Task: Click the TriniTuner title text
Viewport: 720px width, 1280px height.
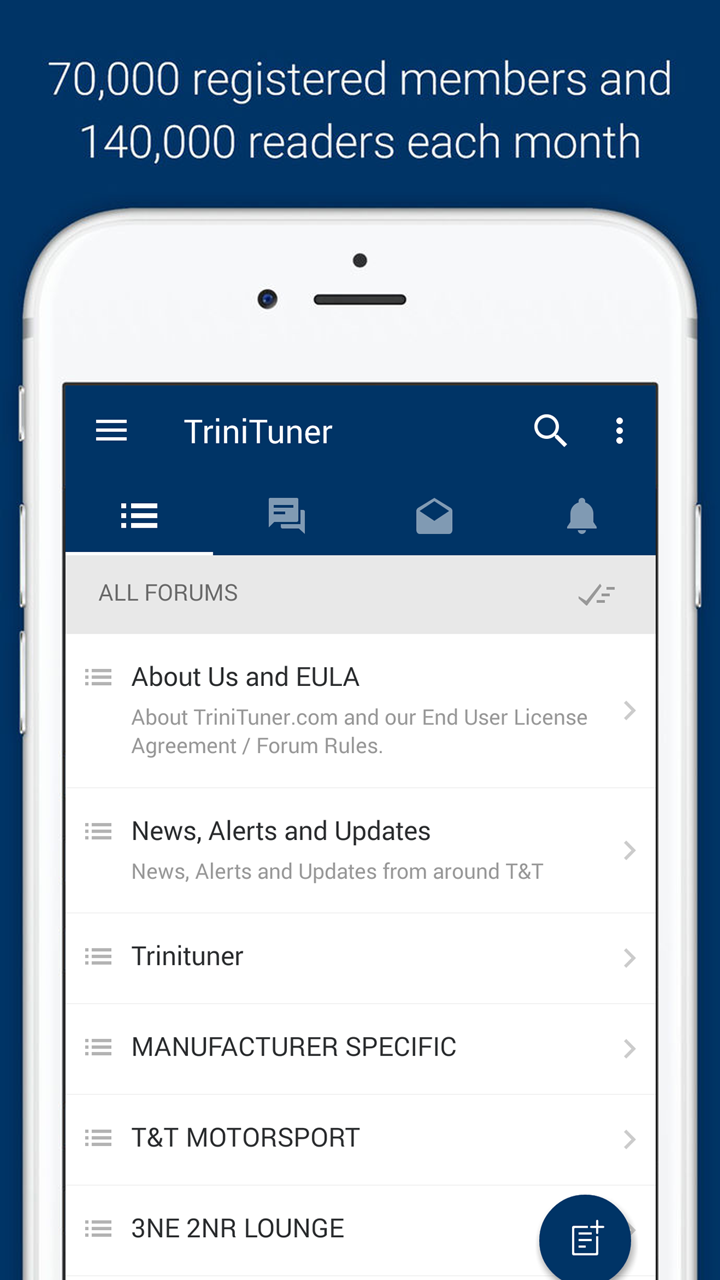Action: coord(257,430)
